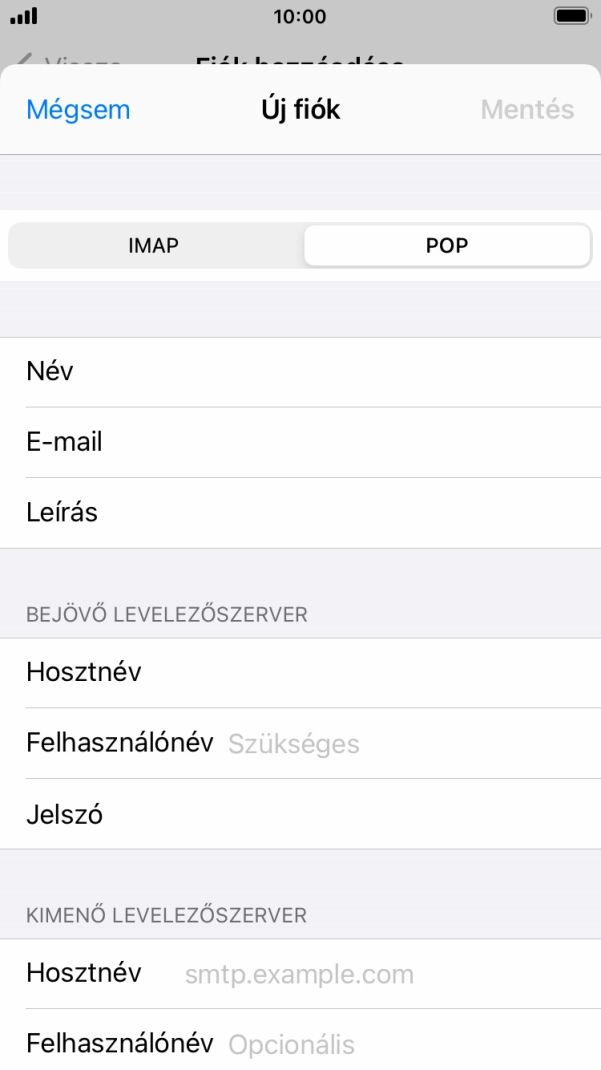This screenshot has height=1070, width=601.
Task: Switch to the IMAP segment
Action: pyautogui.click(x=154, y=246)
